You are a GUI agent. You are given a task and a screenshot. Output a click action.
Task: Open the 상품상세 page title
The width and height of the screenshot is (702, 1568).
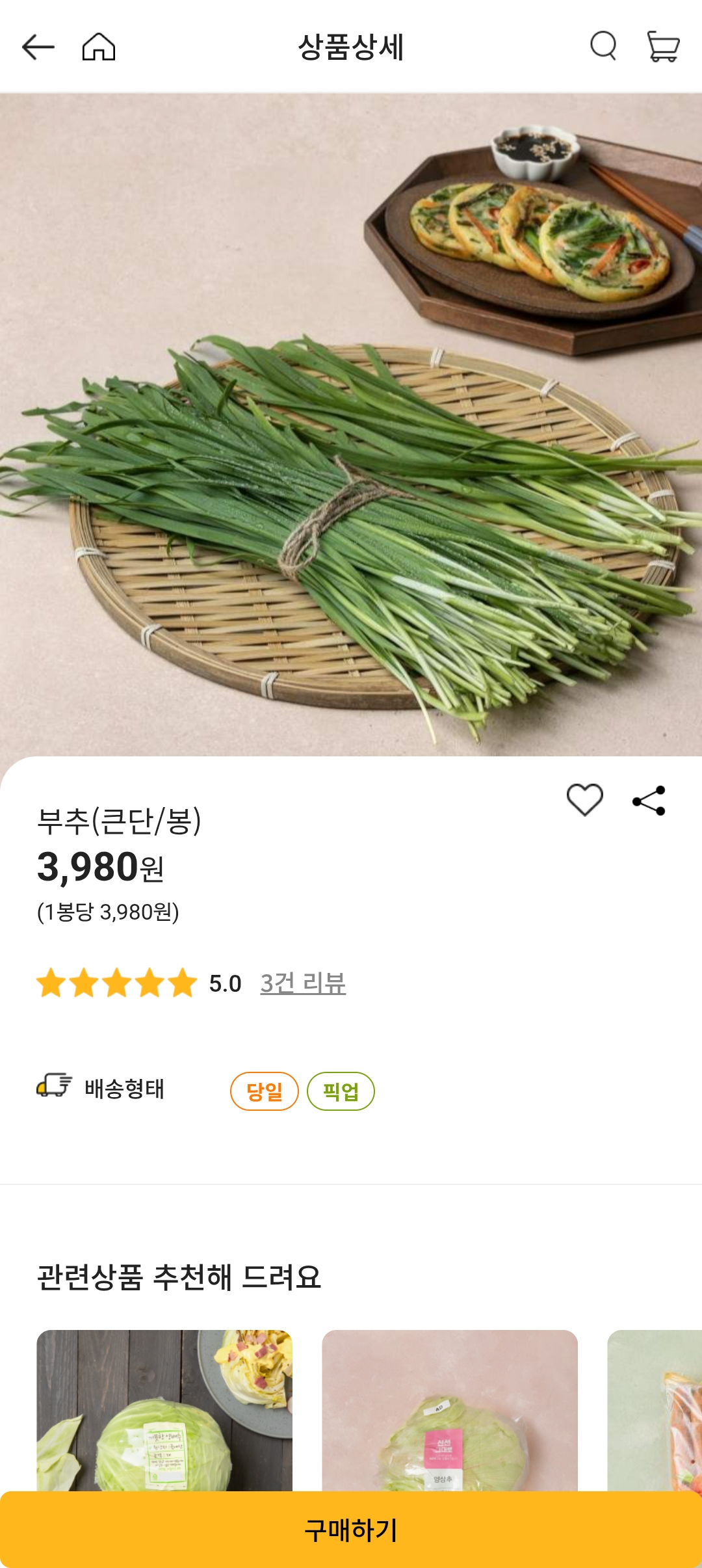(351, 47)
